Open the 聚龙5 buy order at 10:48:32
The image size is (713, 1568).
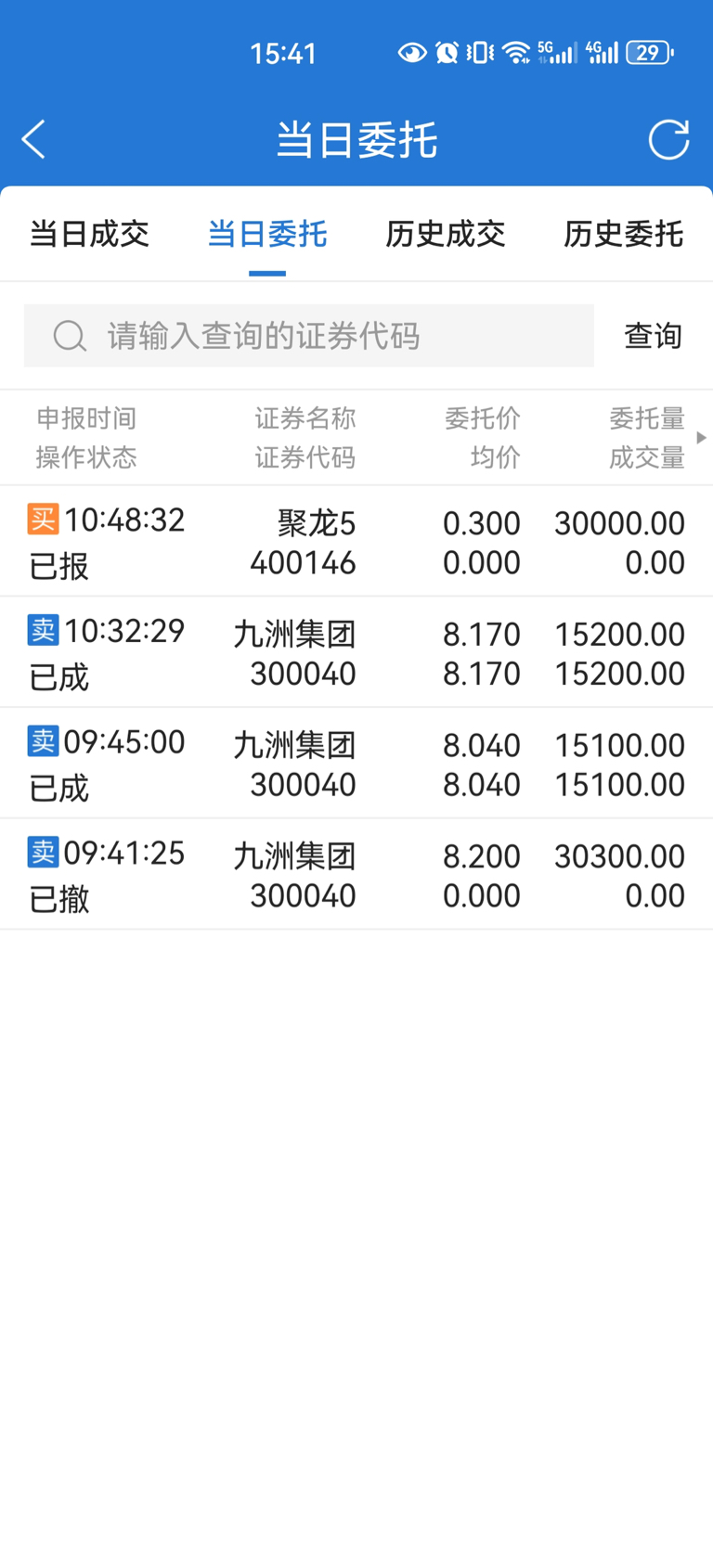coord(356,541)
